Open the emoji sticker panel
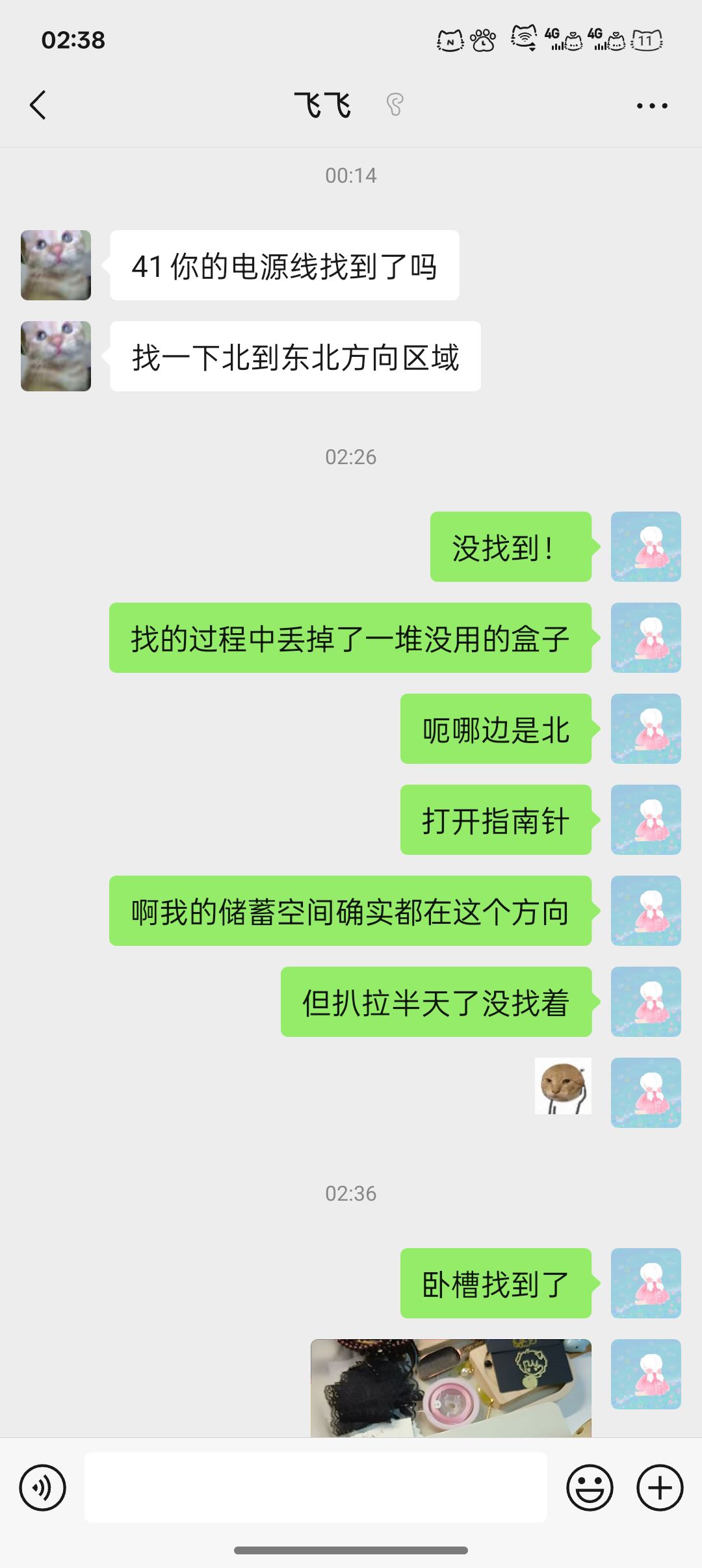Viewport: 702px width, 1568px height. click(x=590, y=1487)
